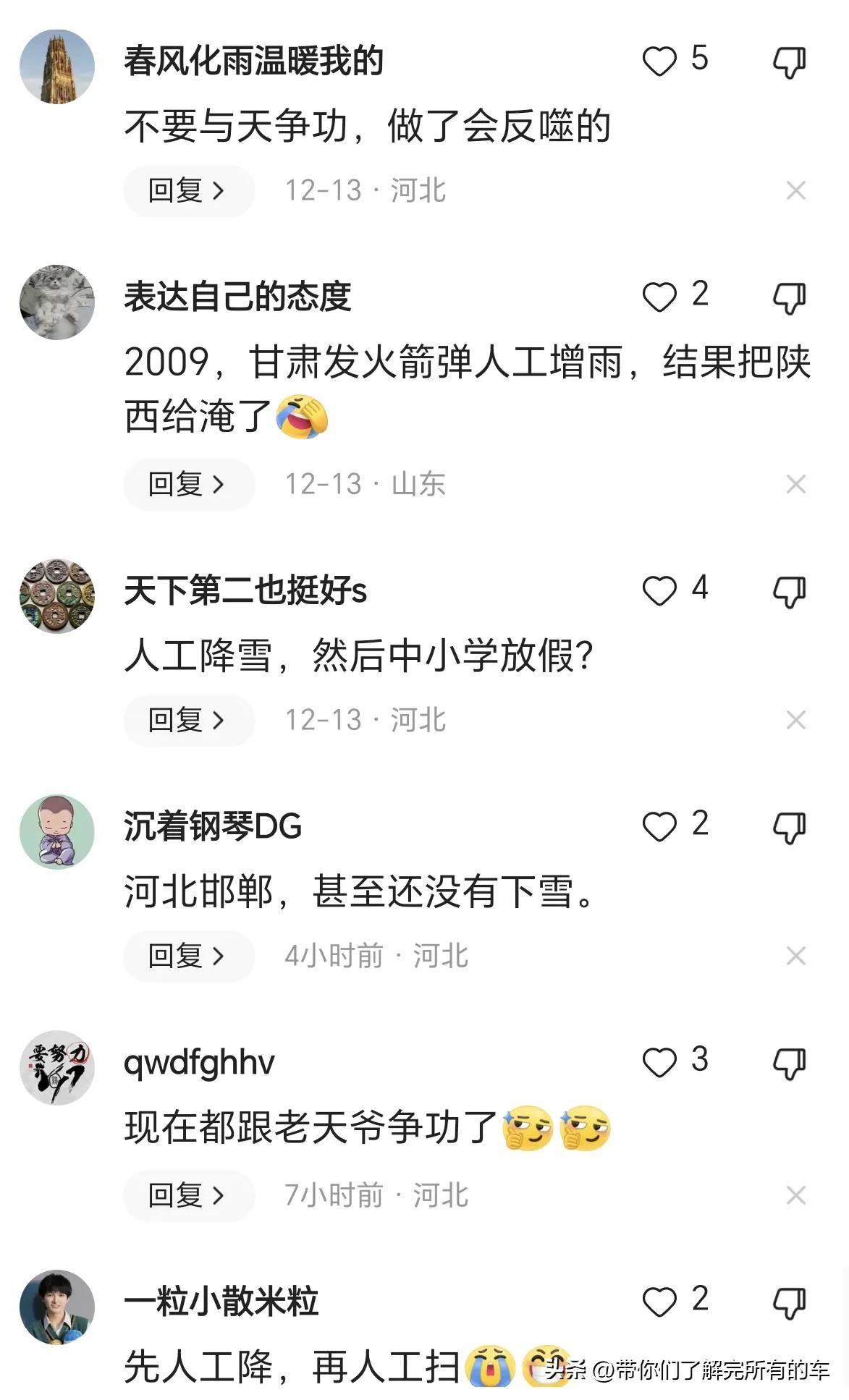Dislike the comment by 一粒小散米粒

(789, 1303)
